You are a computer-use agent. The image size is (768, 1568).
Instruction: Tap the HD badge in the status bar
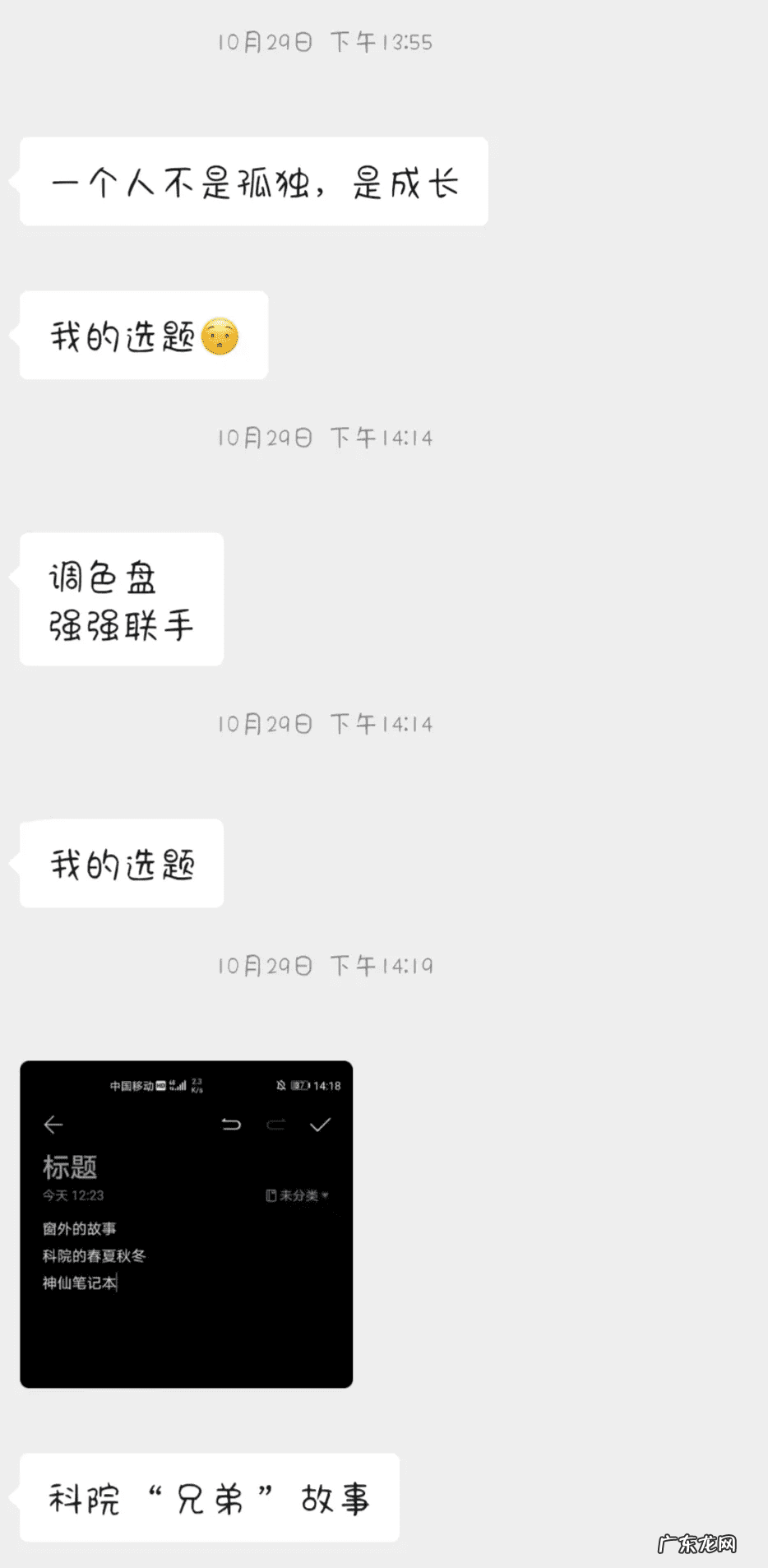(160, 1084)
